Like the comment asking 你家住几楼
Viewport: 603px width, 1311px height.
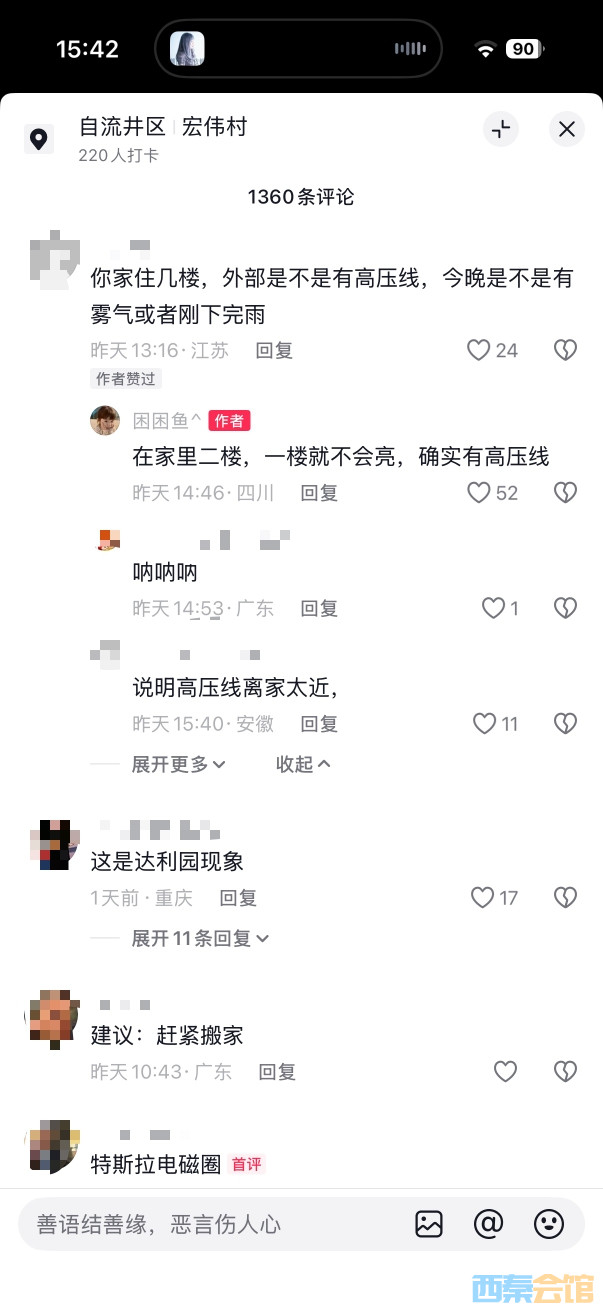(x=479, y=350)
